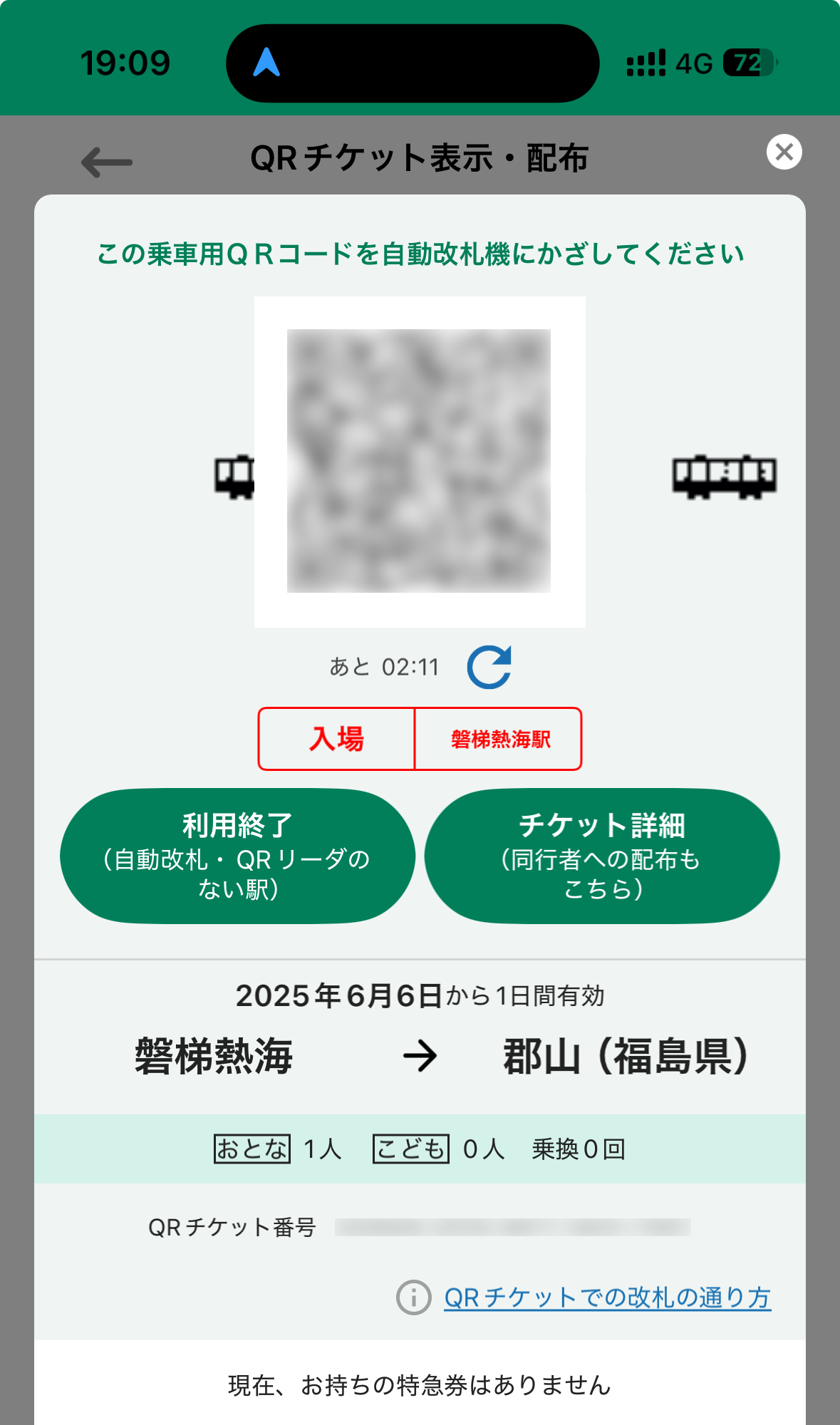The width and height of the screenshot is (840, 1425).
Task: Tap the blurred QR code image
Action: click(x=419, y=462)
